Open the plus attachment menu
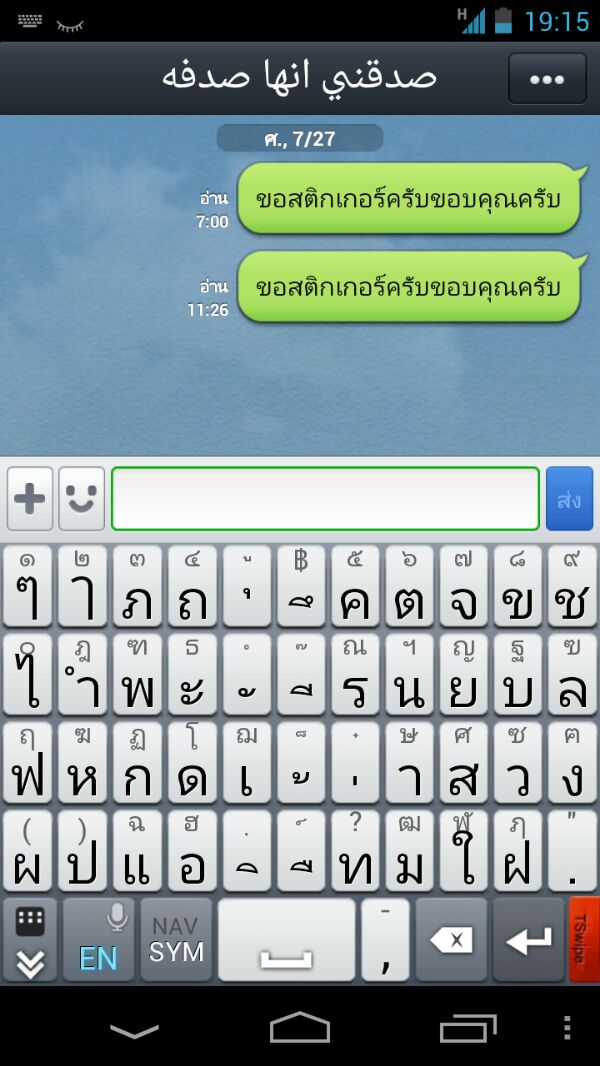The height and width of the screenshot is (1066, 600). (30, 498)
